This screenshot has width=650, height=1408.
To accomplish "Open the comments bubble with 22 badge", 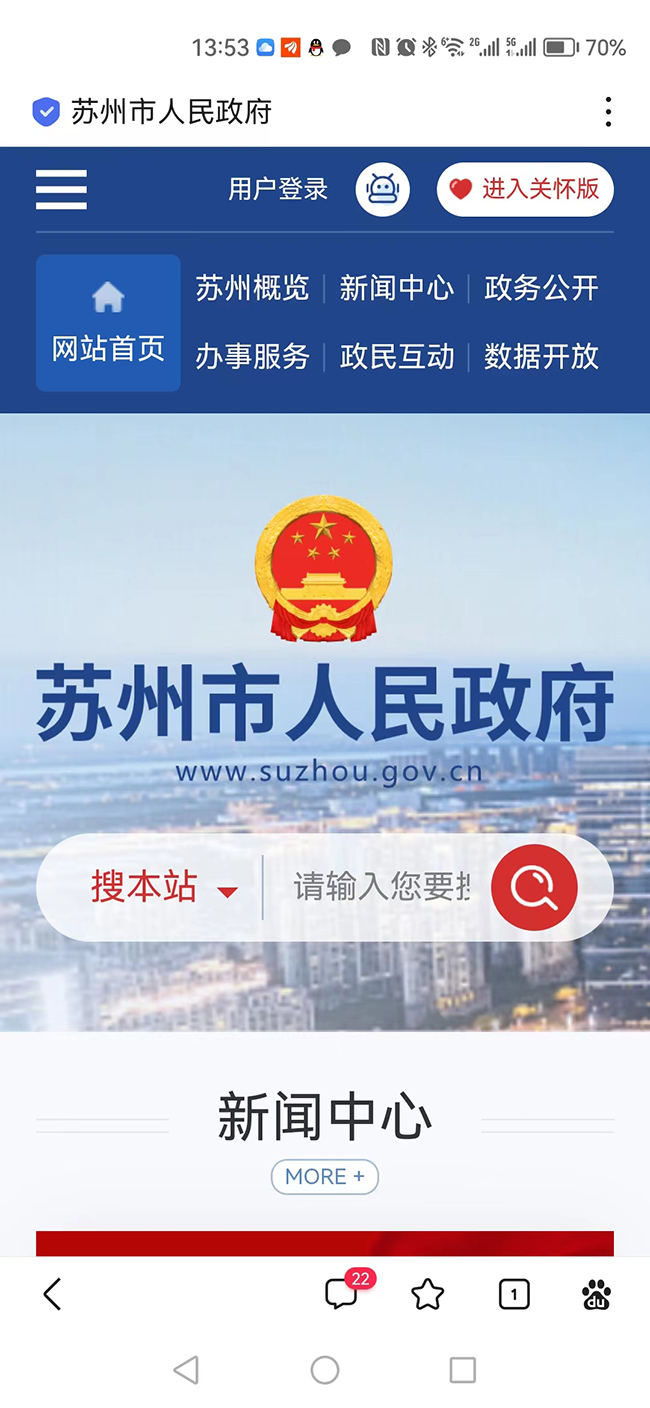I will coord(342,1294).
